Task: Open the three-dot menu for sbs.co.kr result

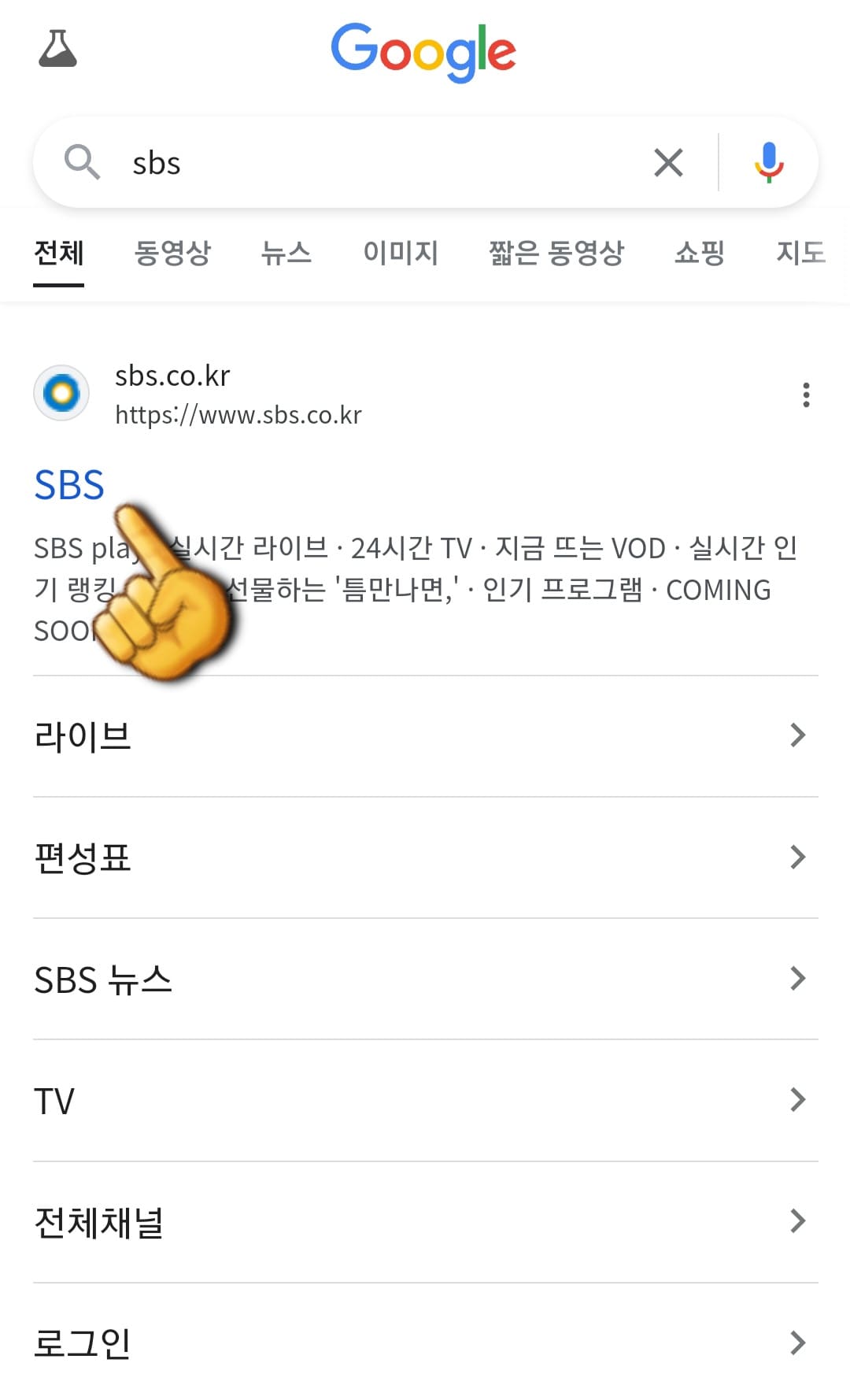Action: [x=807, y=396]
